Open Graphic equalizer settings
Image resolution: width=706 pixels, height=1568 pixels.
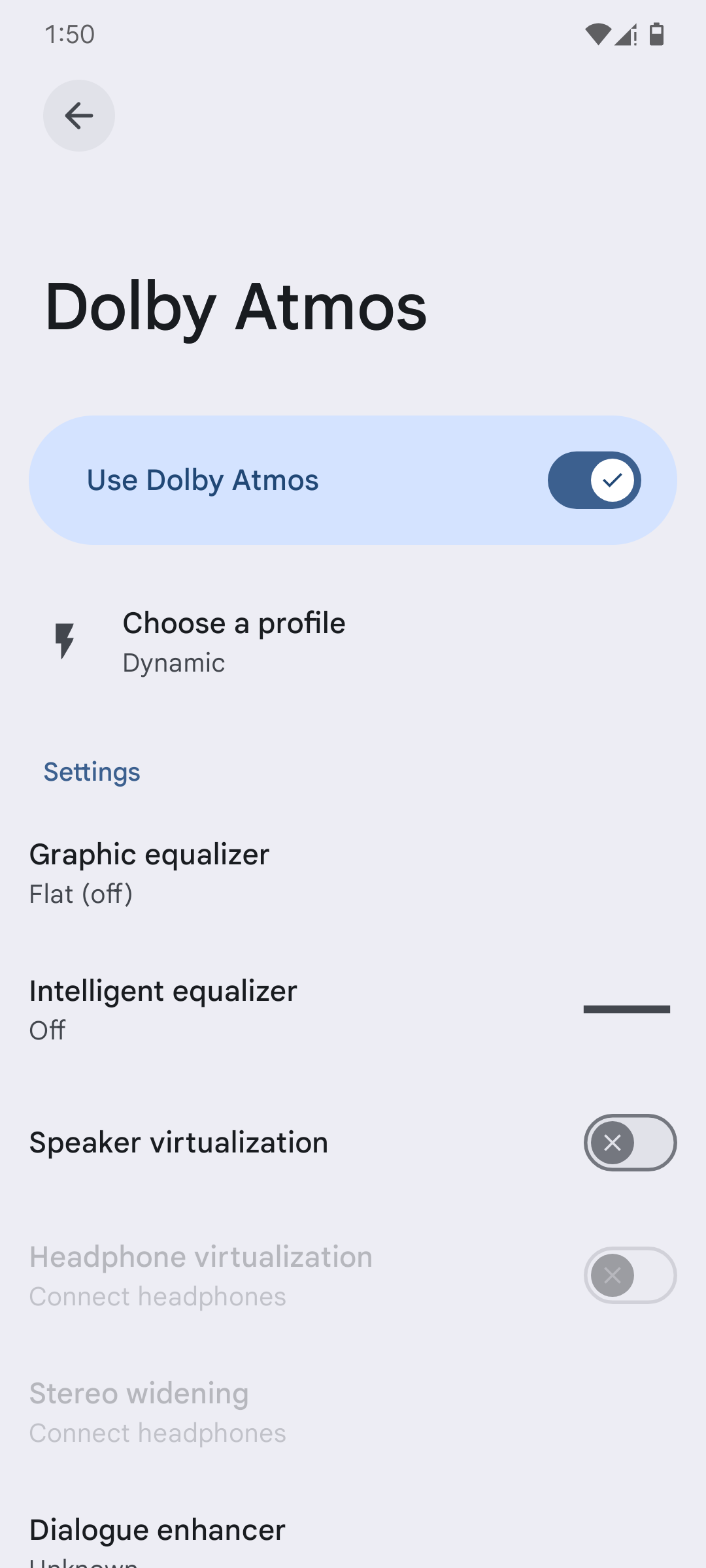coord(150,873)
